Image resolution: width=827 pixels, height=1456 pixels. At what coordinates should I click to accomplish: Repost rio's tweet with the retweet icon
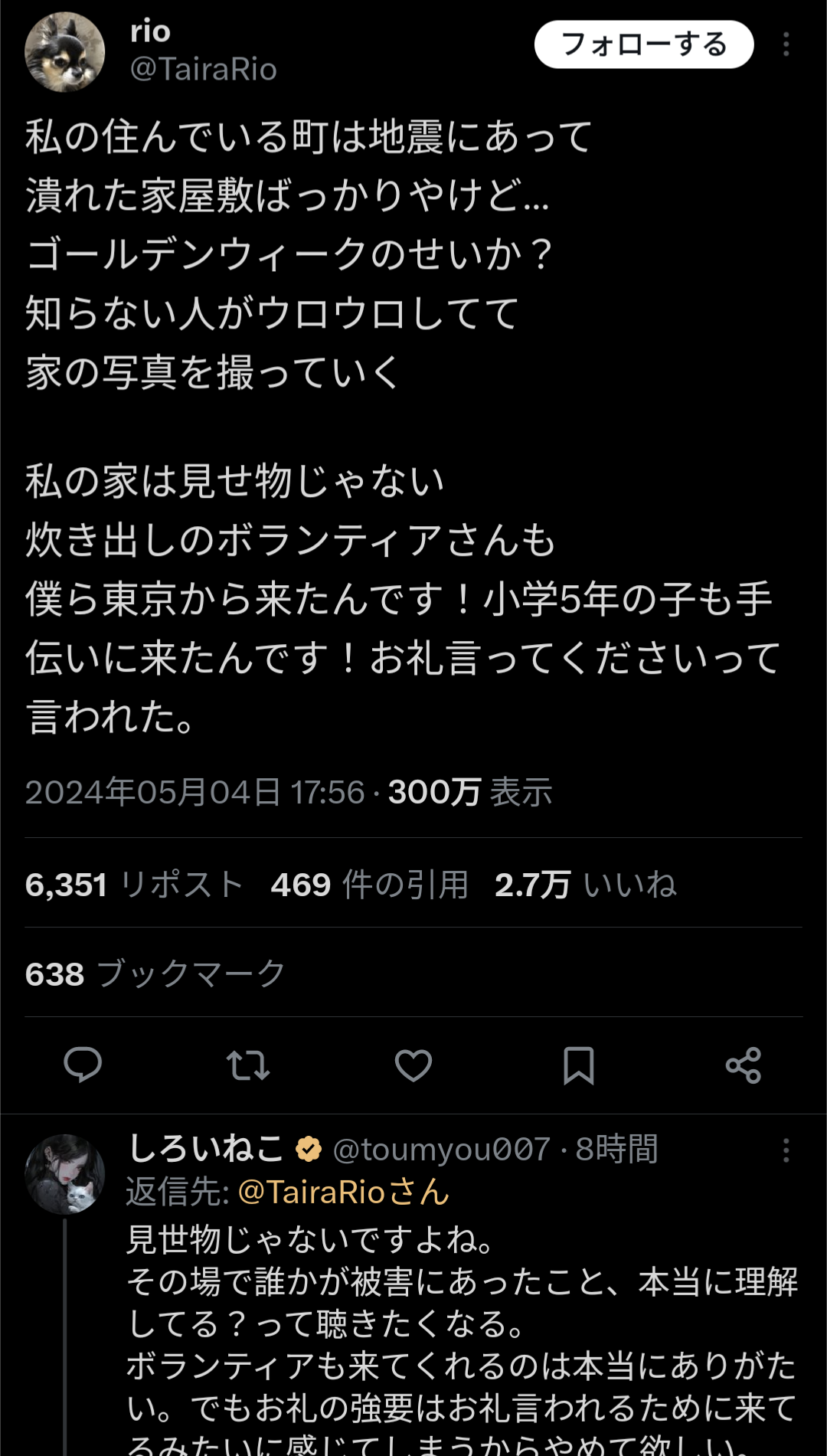(248, 1065)
